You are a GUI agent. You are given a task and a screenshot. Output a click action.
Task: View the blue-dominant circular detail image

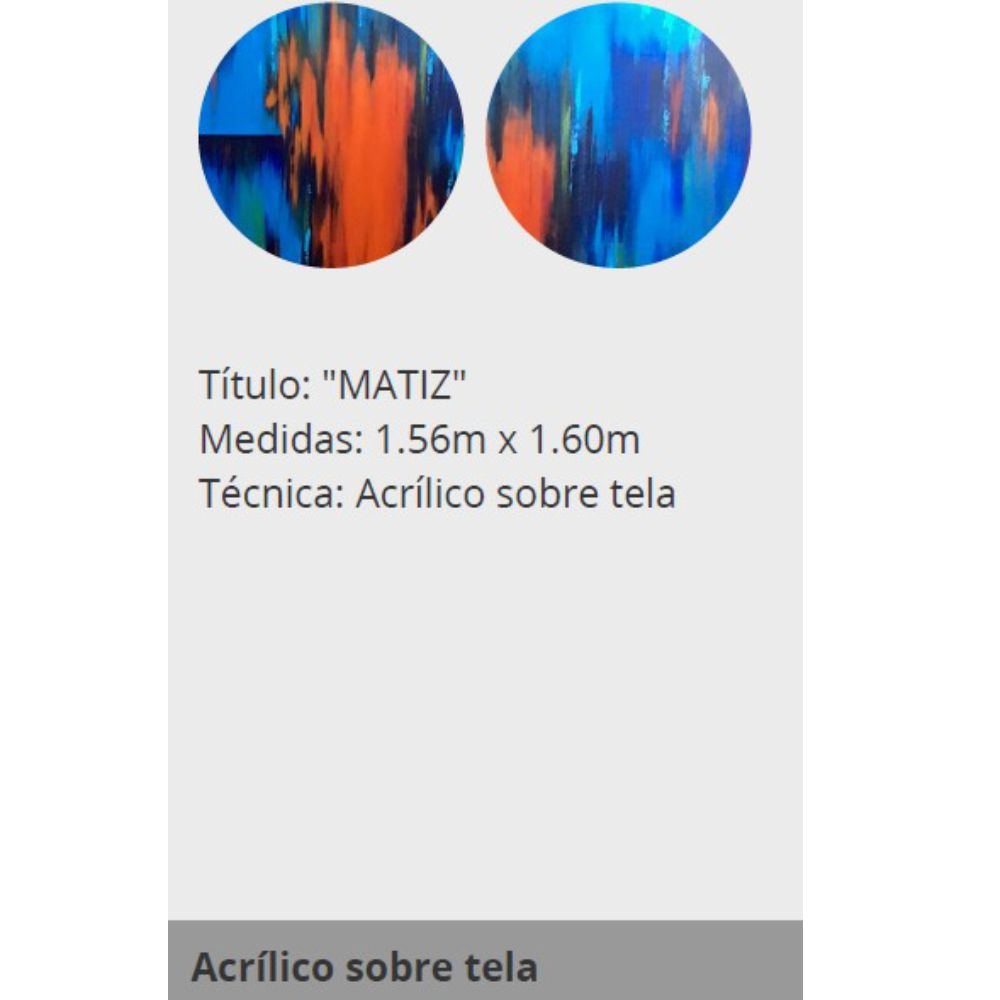point(618,136)
